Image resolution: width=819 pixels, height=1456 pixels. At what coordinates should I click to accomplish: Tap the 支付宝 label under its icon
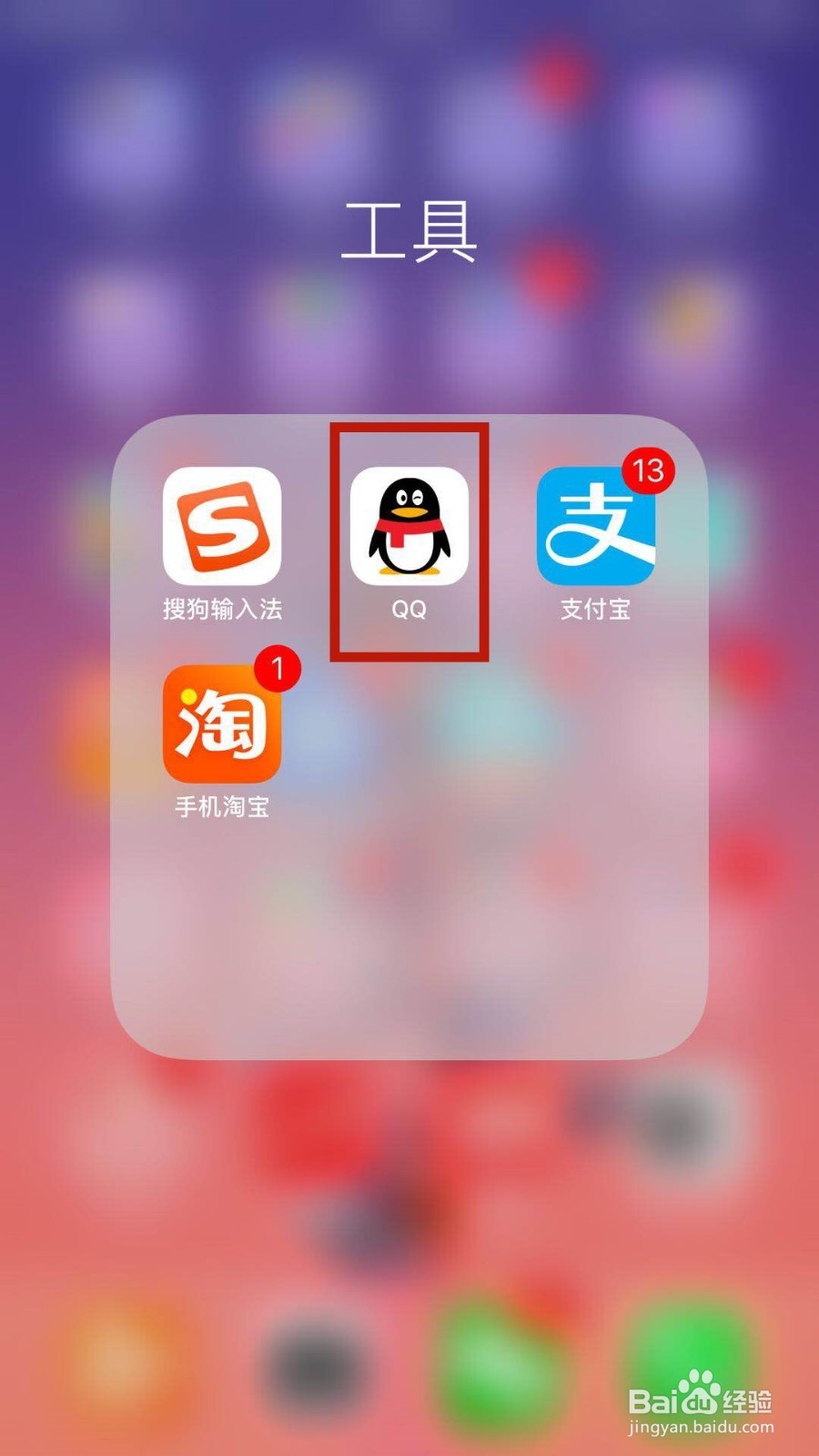click(x=596, y=610)
